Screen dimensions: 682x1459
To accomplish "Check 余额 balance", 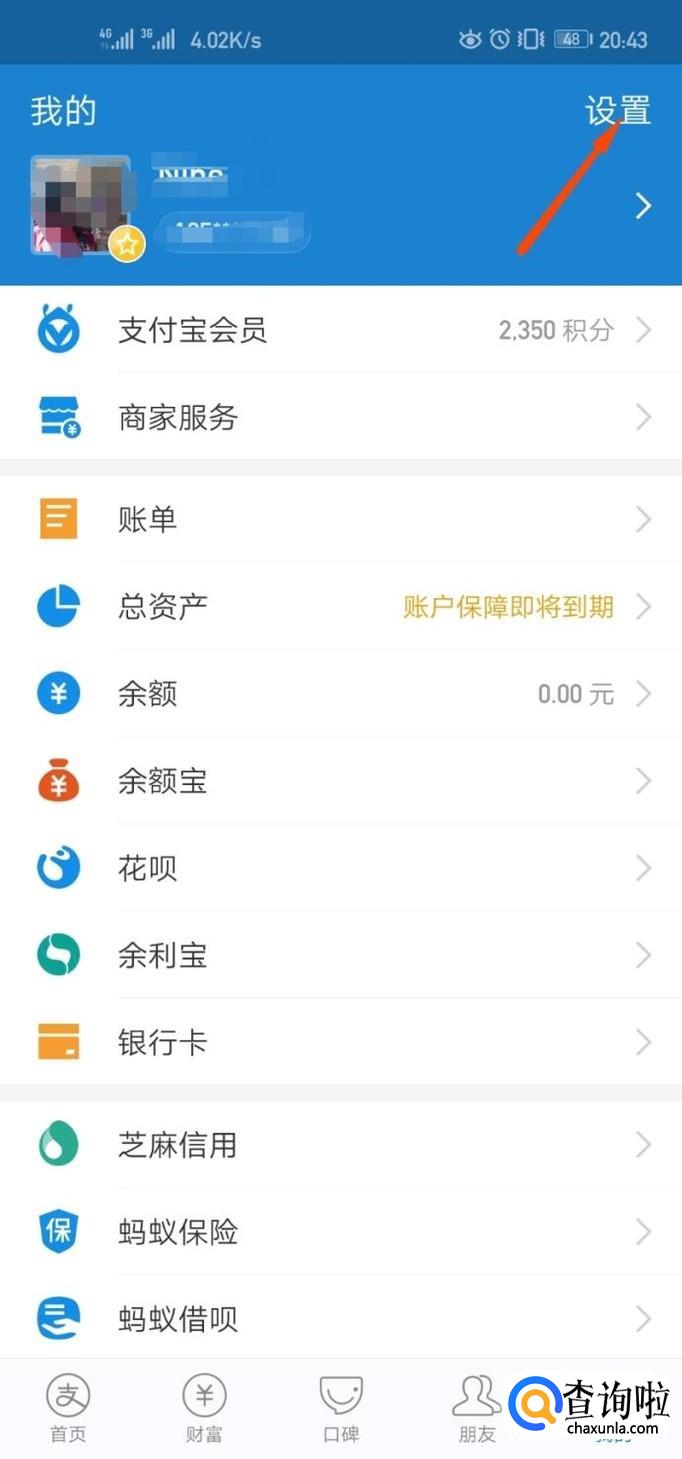I will point(340,693).
